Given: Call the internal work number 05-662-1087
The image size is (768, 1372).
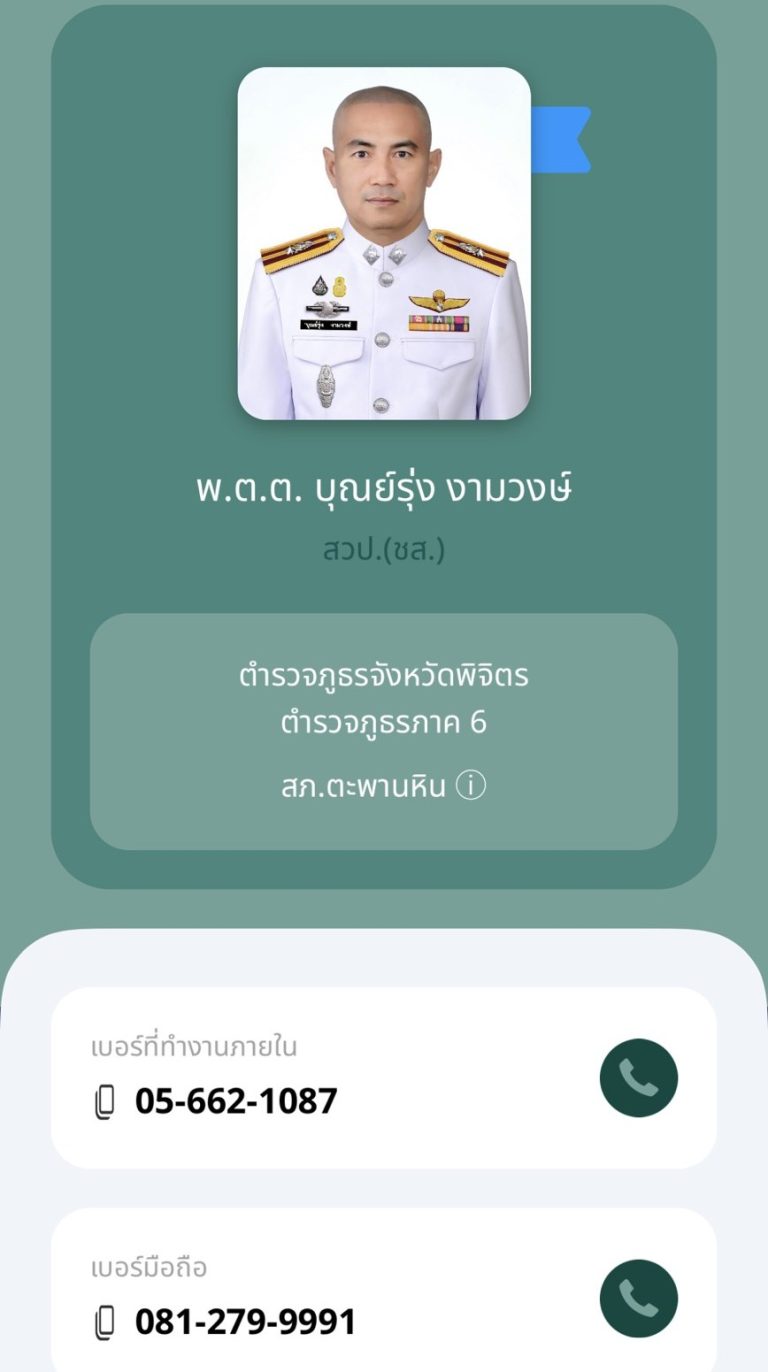Looking at the screenshot, I should pyautogui.click(x=638, y=1078).
